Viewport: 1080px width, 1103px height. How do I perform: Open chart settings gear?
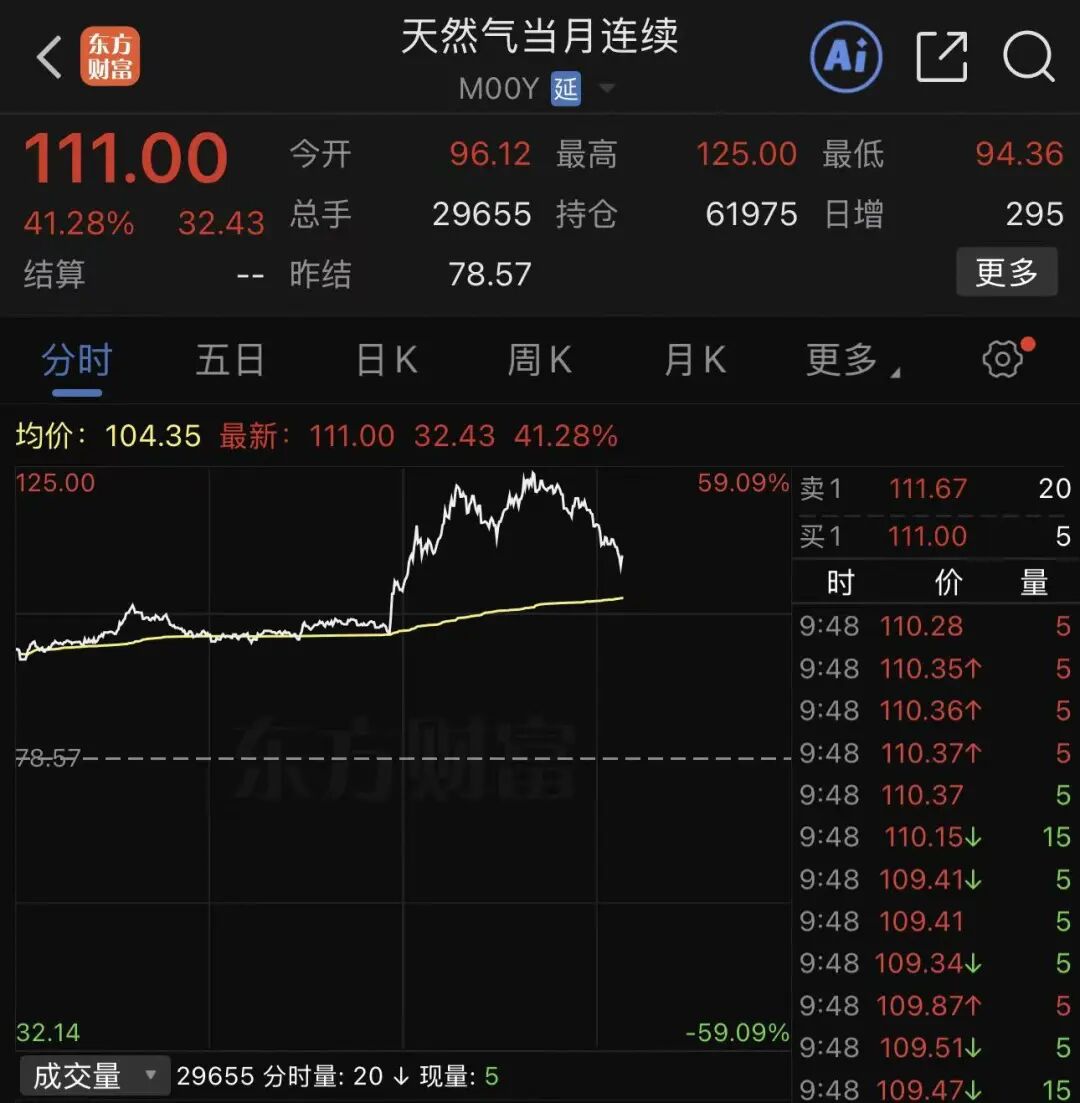pyautogui.click(x=1003, y=359)
